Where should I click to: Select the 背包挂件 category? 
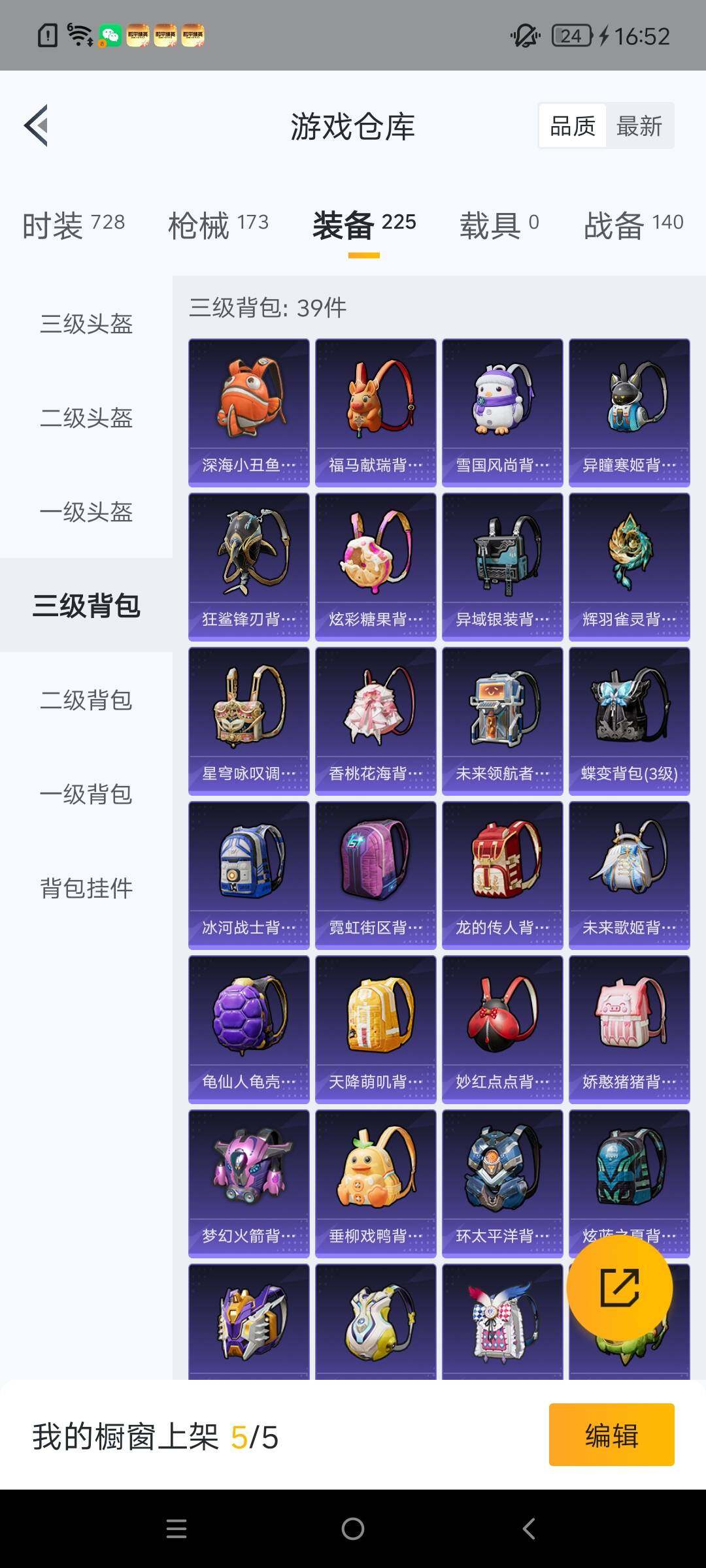coord(87,889)
